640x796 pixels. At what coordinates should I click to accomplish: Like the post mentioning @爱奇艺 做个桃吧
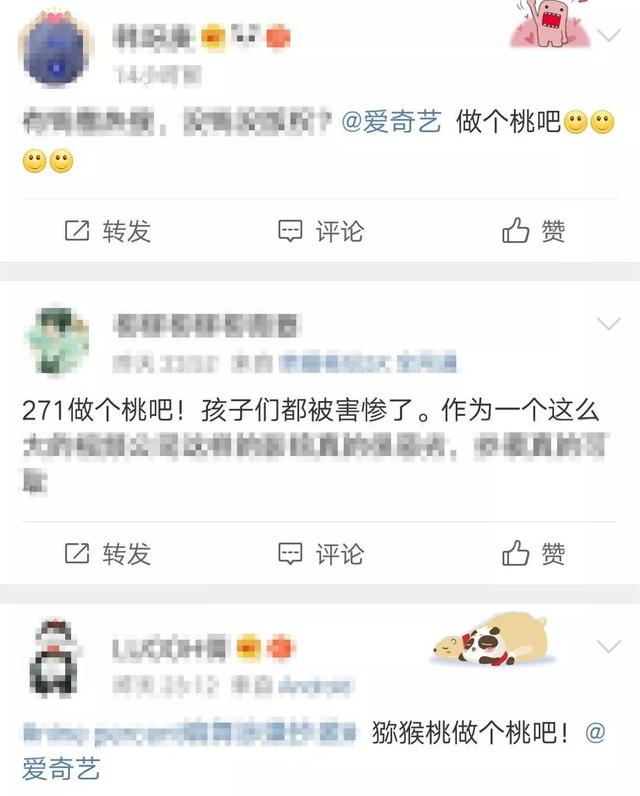click(534, 232)
